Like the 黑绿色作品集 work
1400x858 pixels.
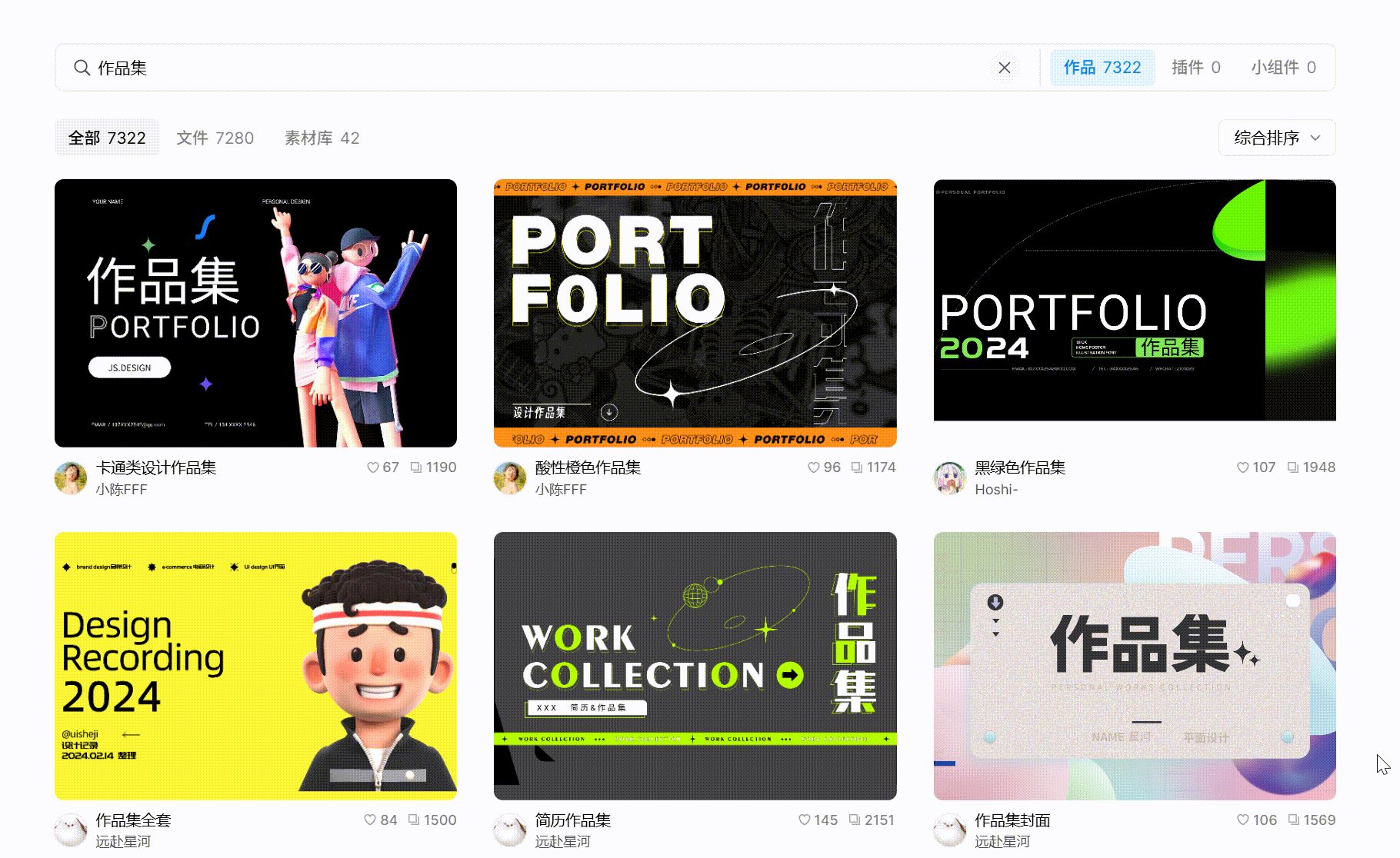point(1242,467)
